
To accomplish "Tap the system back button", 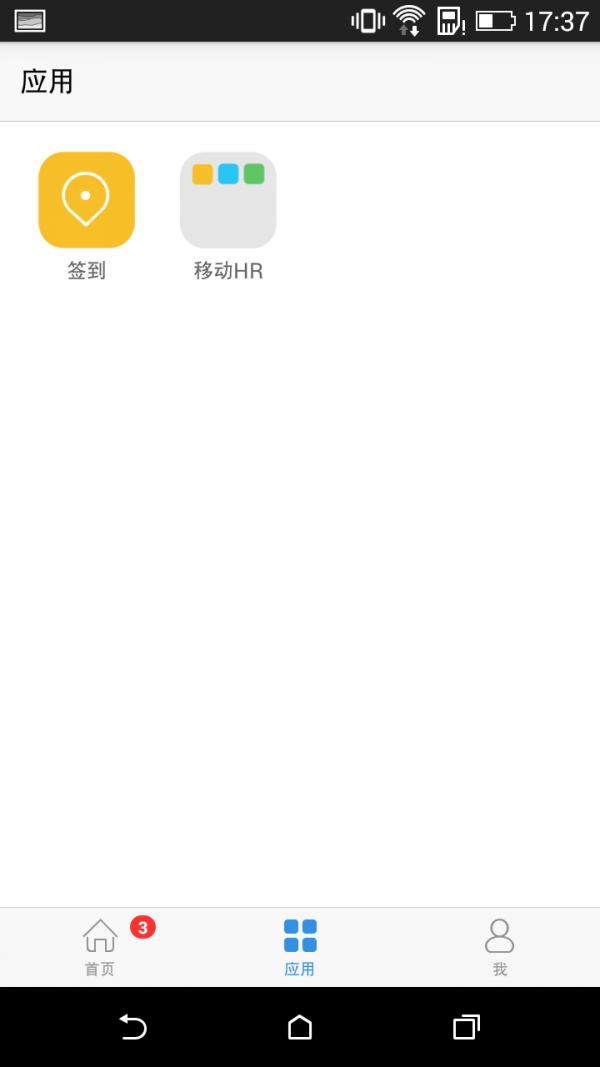I will point(133,1027).
